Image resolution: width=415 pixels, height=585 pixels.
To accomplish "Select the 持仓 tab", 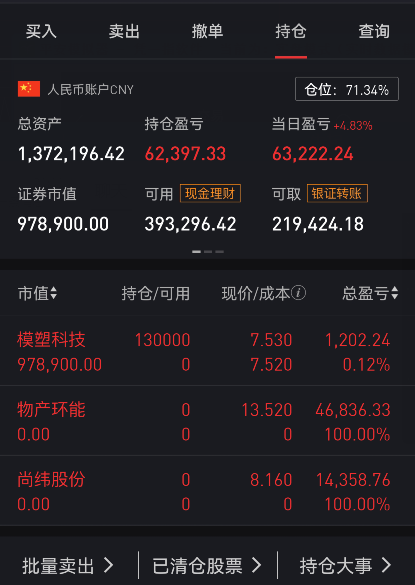I will click(x=291, y=31).
